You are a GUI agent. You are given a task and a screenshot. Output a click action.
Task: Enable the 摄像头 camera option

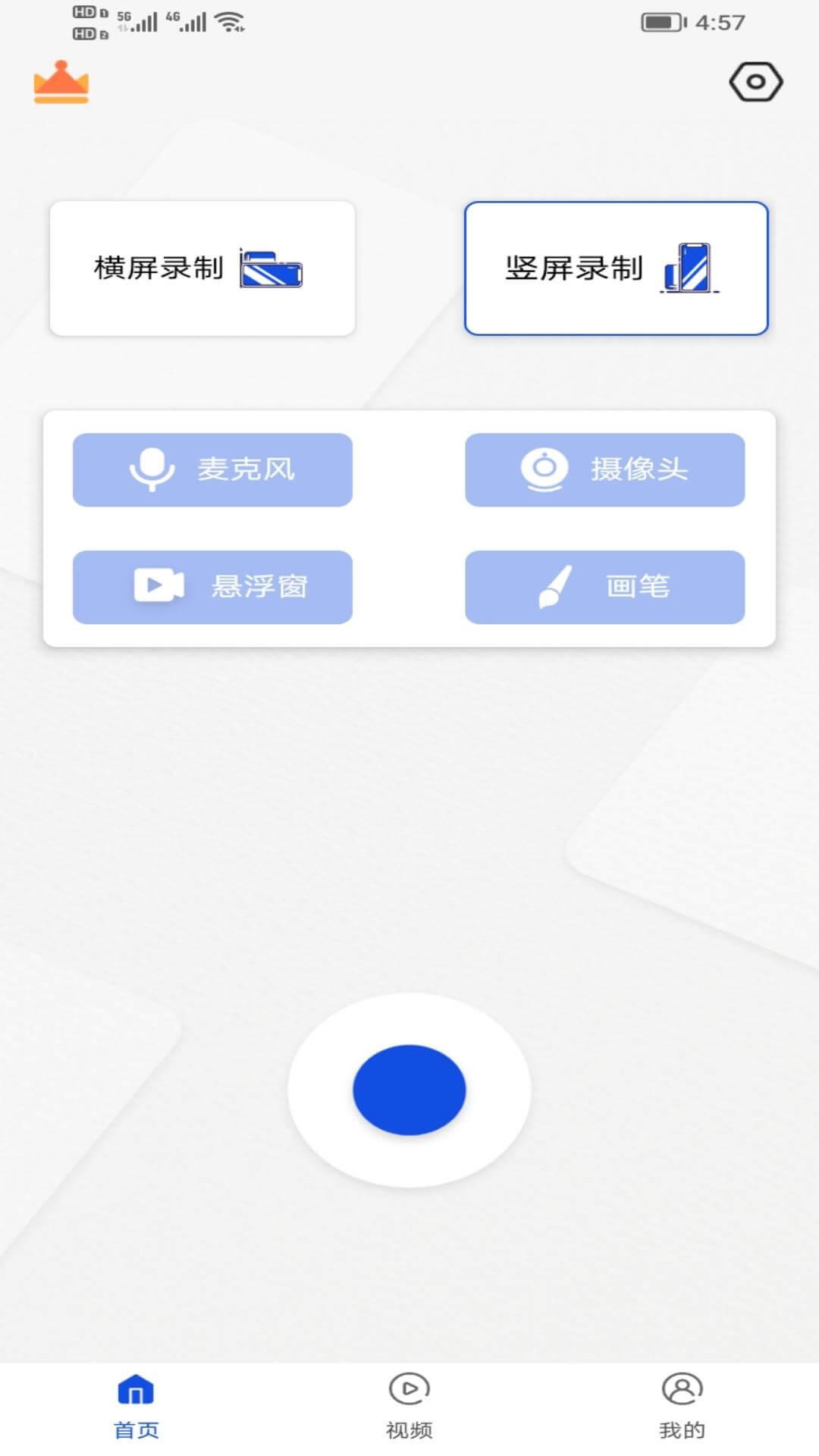(604, 469)
